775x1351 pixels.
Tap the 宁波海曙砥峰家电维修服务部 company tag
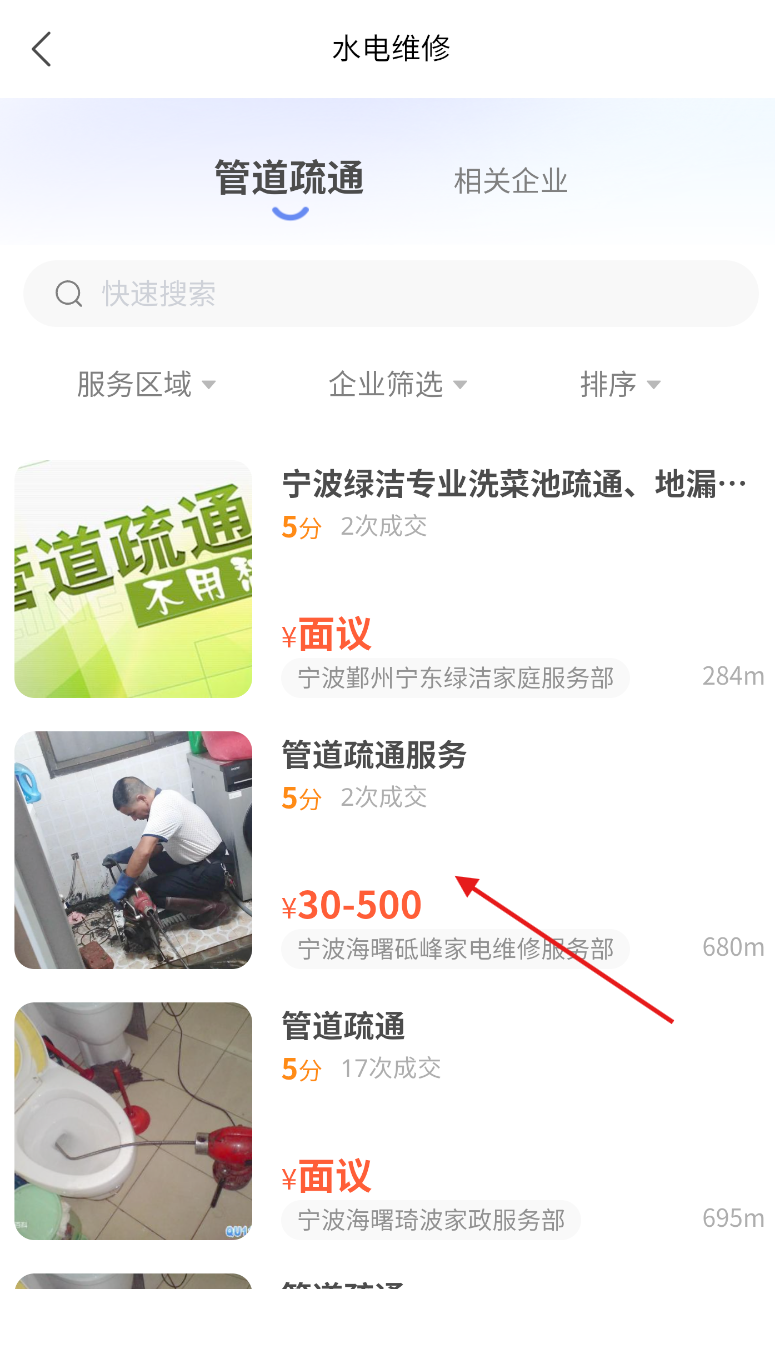pyautogui.click(x=455, y=949)
